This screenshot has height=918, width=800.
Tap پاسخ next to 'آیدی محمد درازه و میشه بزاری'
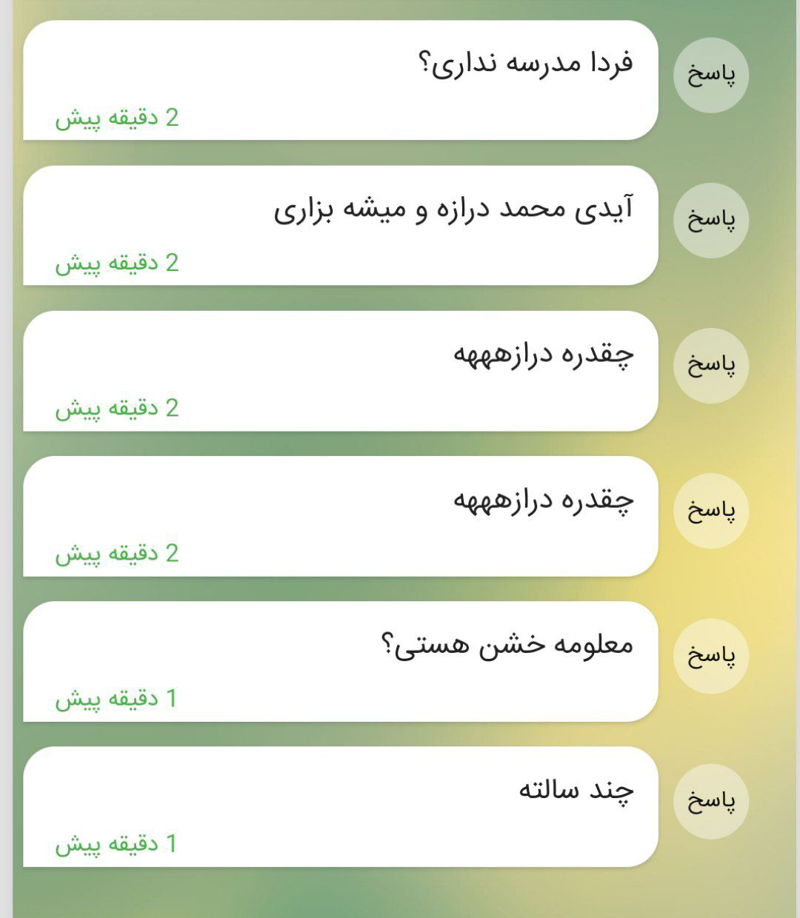(711, 220)
